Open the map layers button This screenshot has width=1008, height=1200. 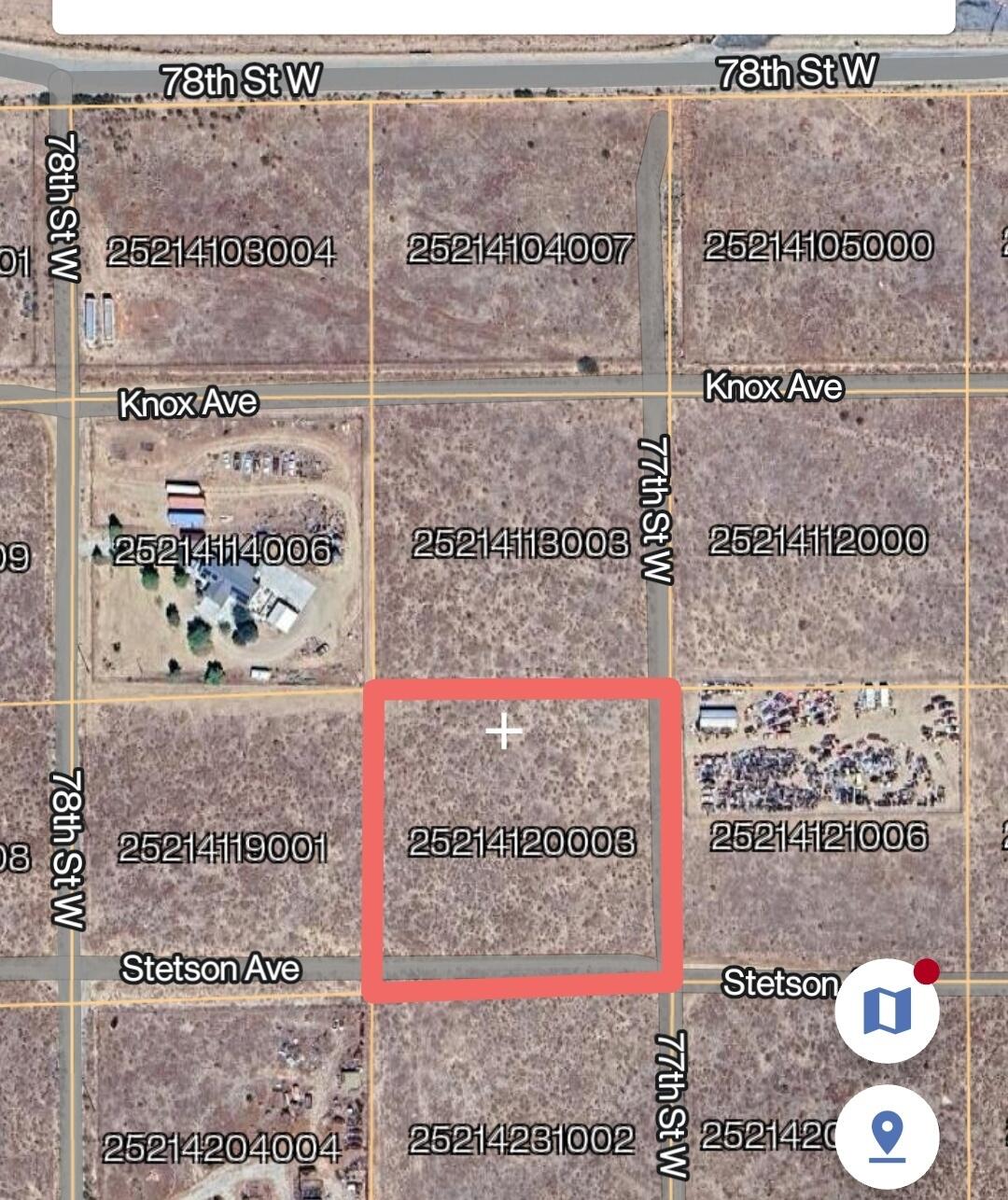[886, 1011]
